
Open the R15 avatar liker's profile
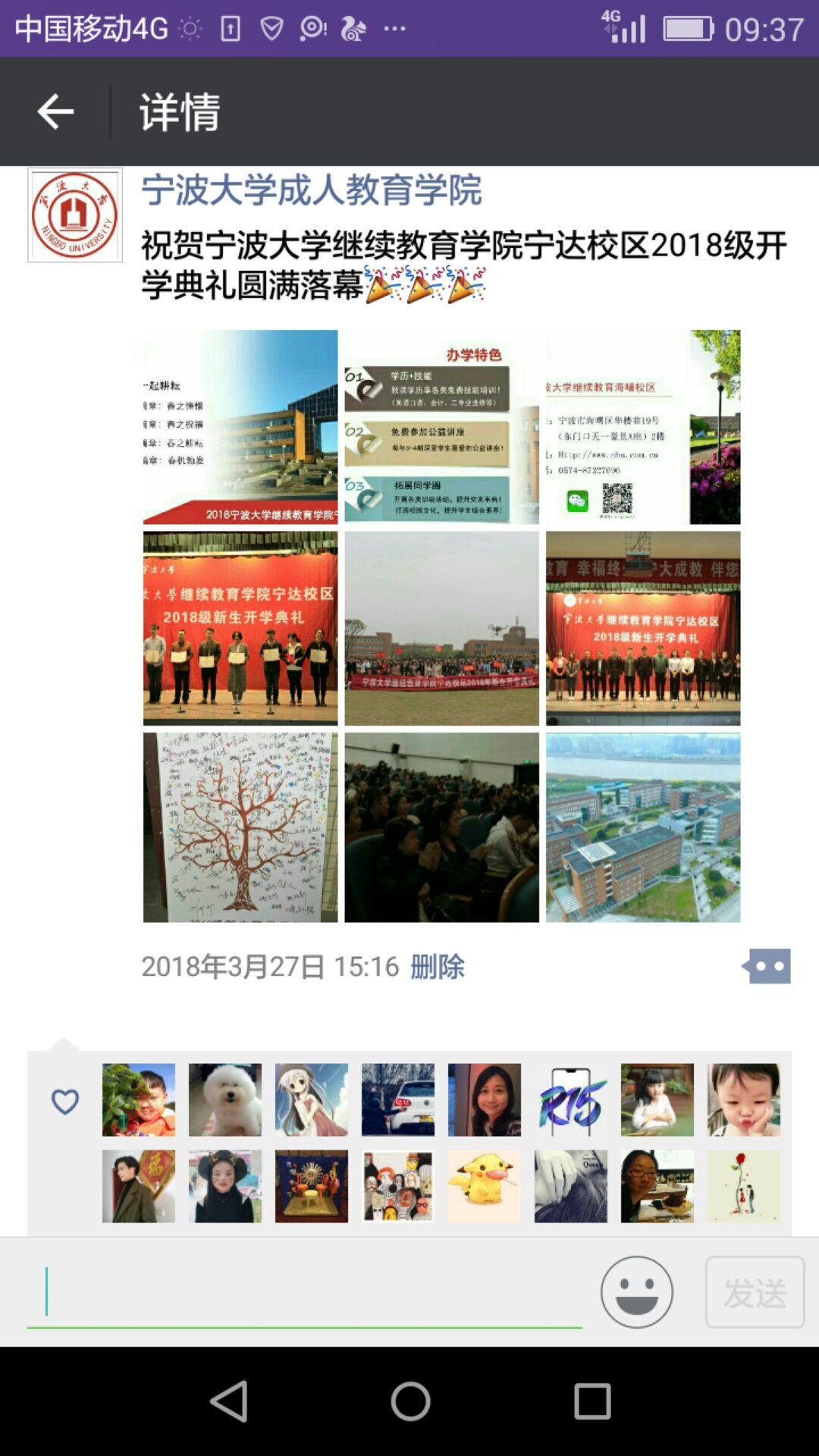click(571, 1100)
